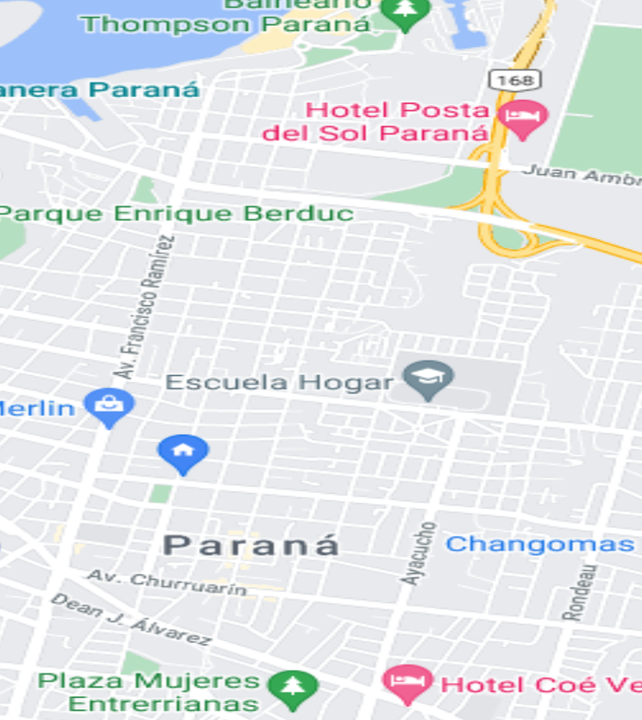
Task: Select the Plaza Mujeres Entrerrianas park pin
Action: point(293,687)
